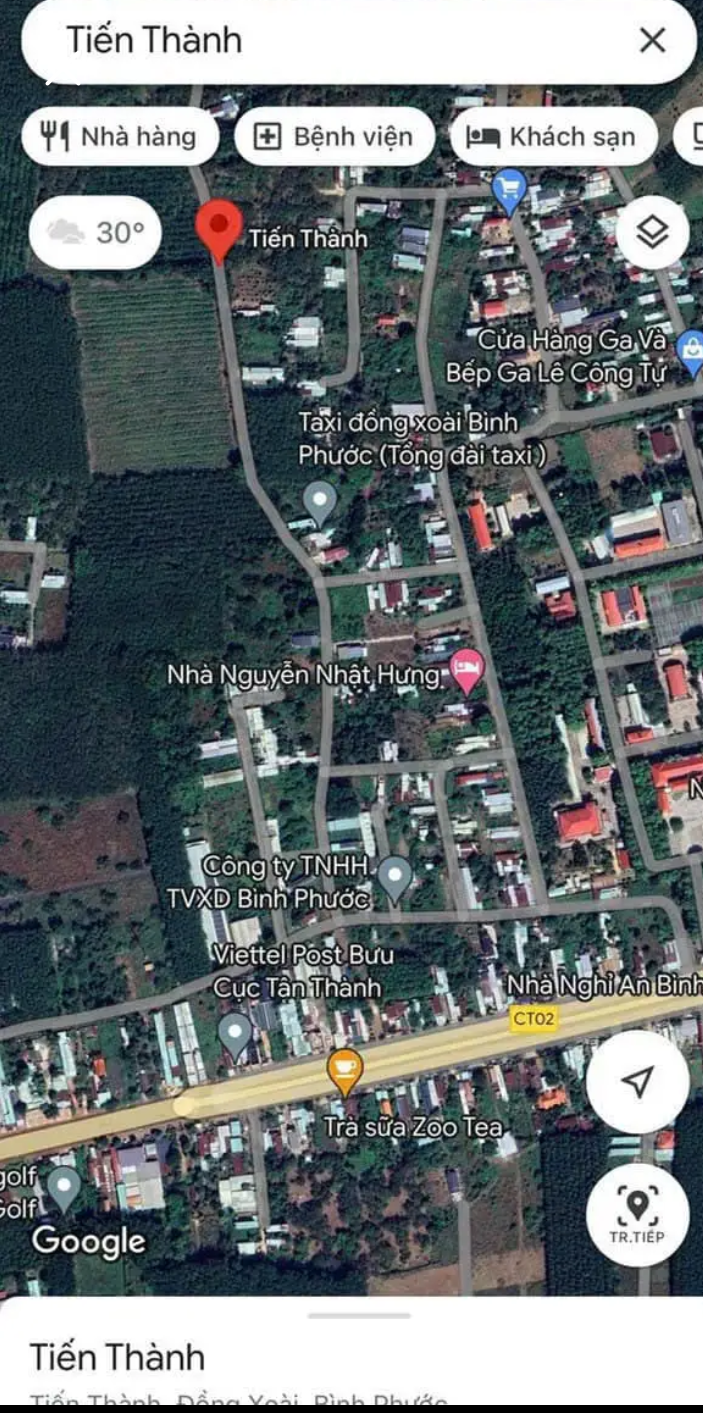Select the Khách sạn filter chip
703x1413 pixels.
[x=553, y=136]
